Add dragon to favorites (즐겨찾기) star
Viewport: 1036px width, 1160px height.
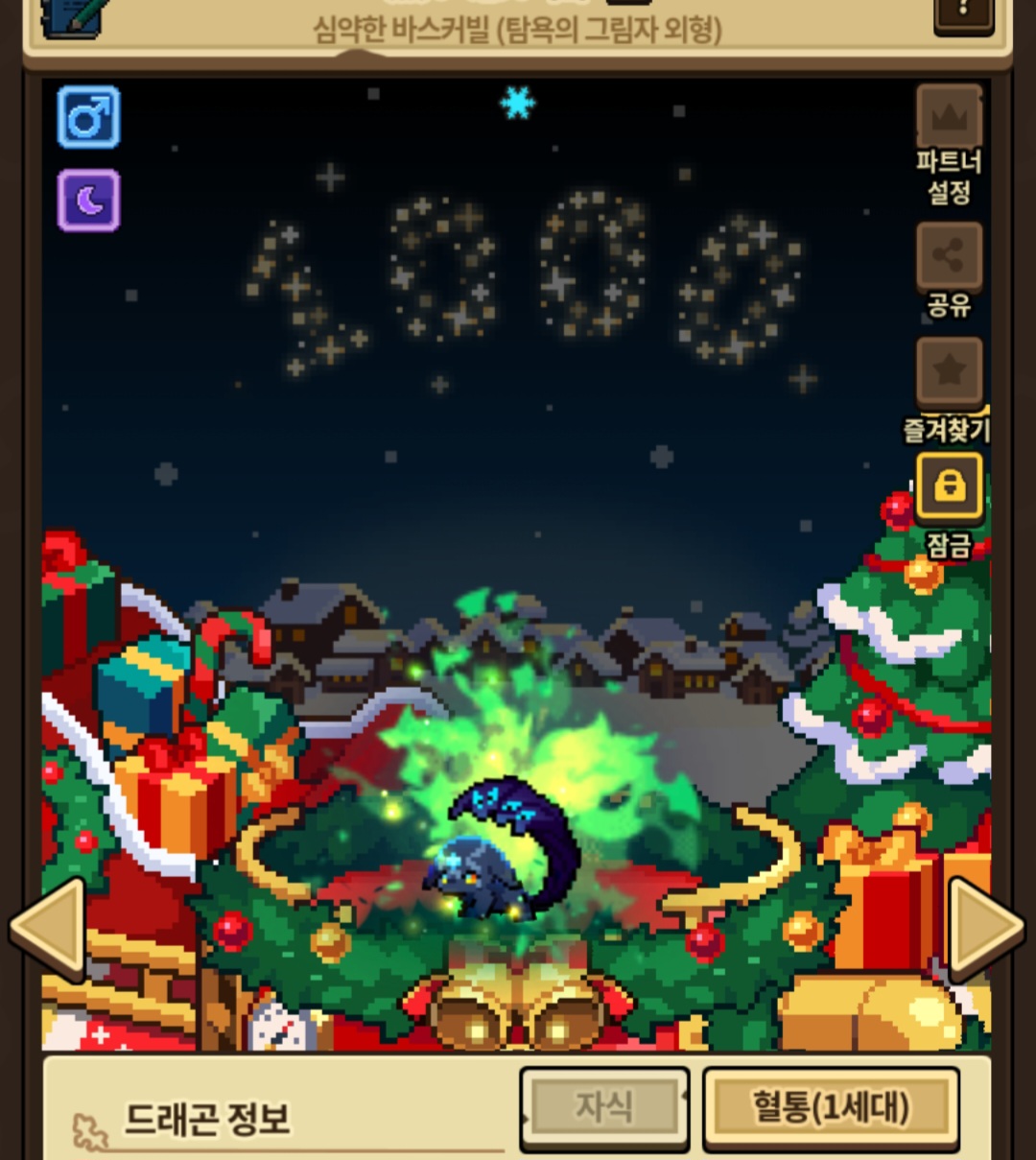pos(950,370)
